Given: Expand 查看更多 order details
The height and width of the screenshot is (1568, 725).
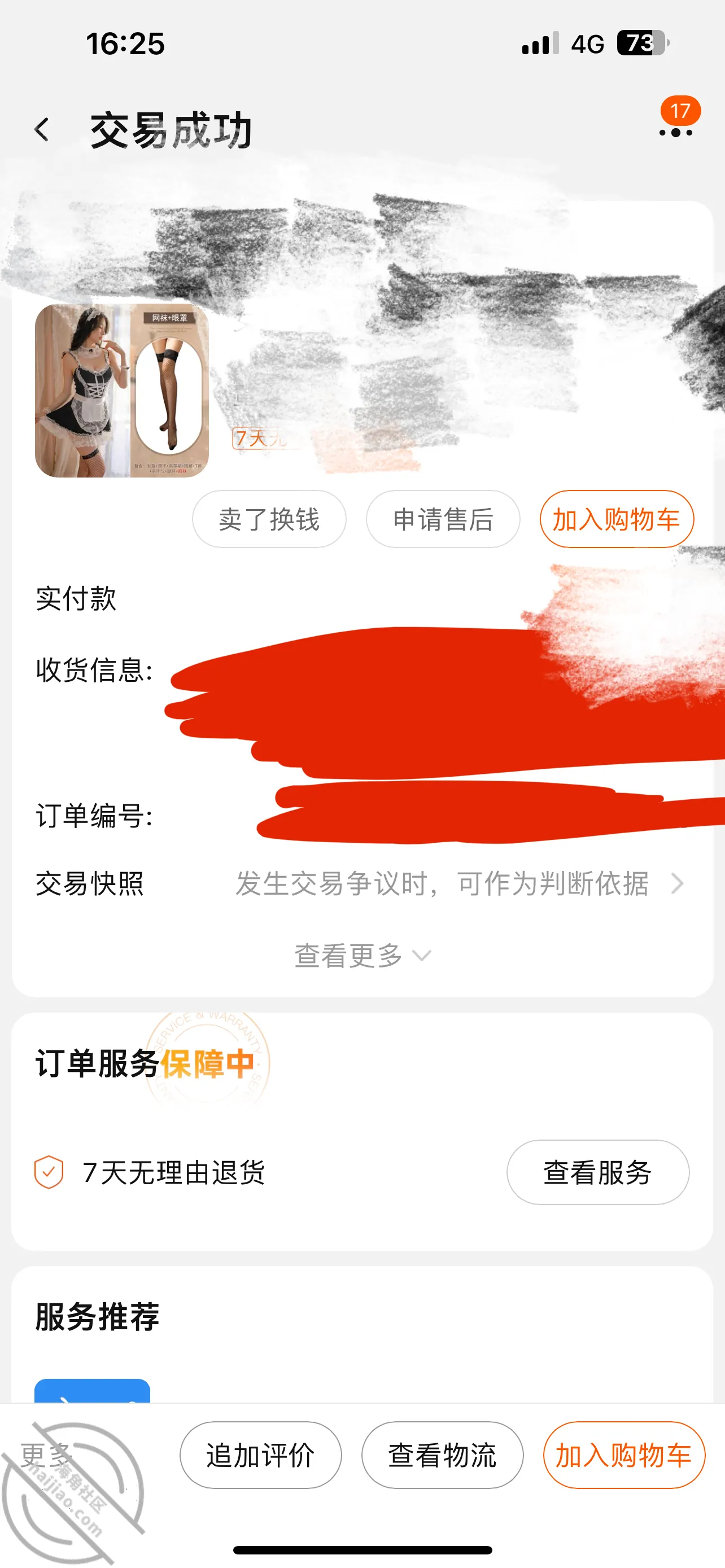Looking at the screenshot, I should [x=363, y=955].
